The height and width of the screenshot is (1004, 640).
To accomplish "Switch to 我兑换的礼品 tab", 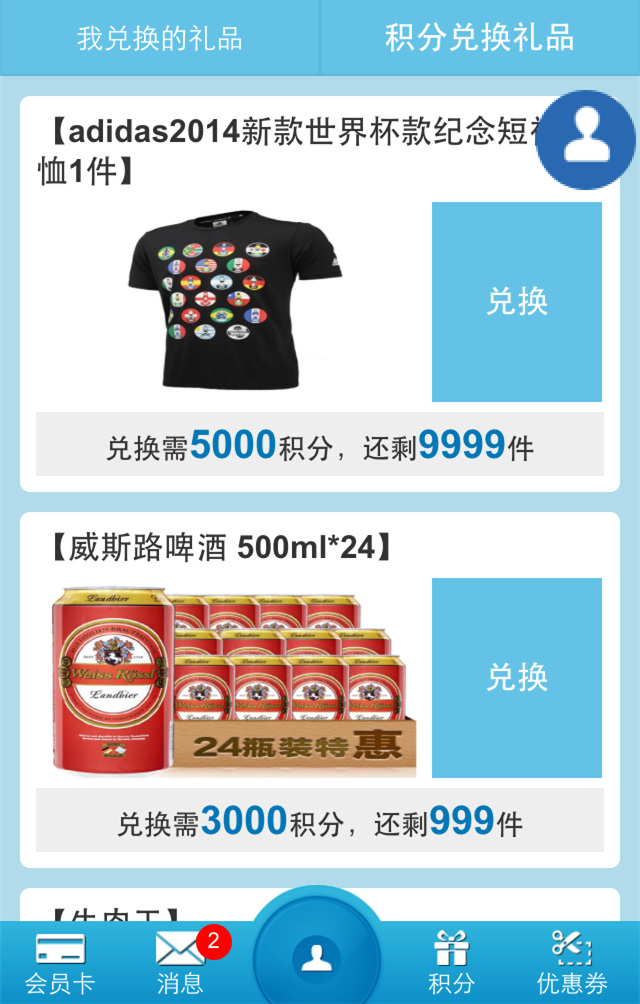I will (x=160, y=39).
